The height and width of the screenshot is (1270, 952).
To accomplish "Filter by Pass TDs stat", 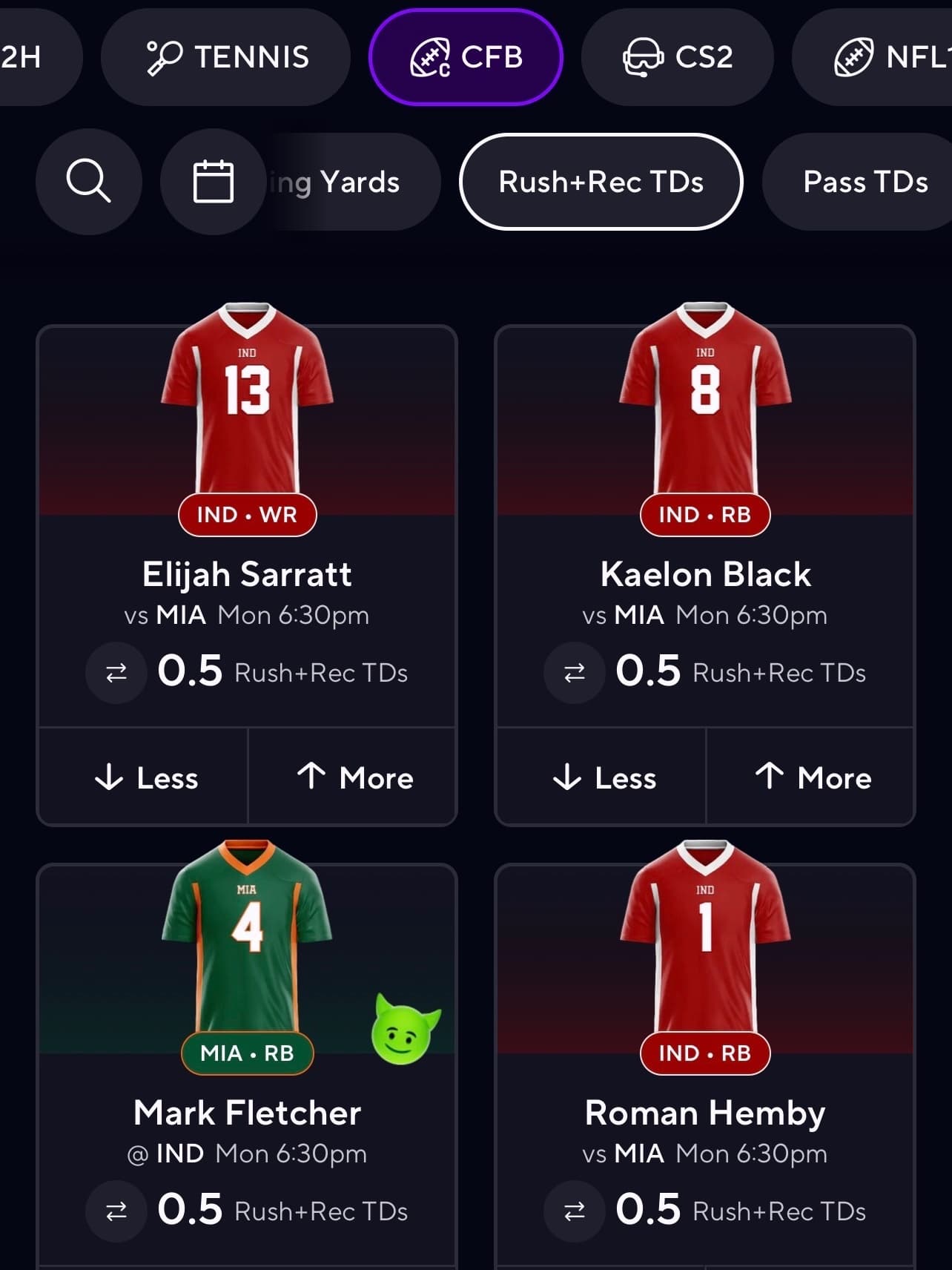I will pyautogui.click(x=865, y=182).
